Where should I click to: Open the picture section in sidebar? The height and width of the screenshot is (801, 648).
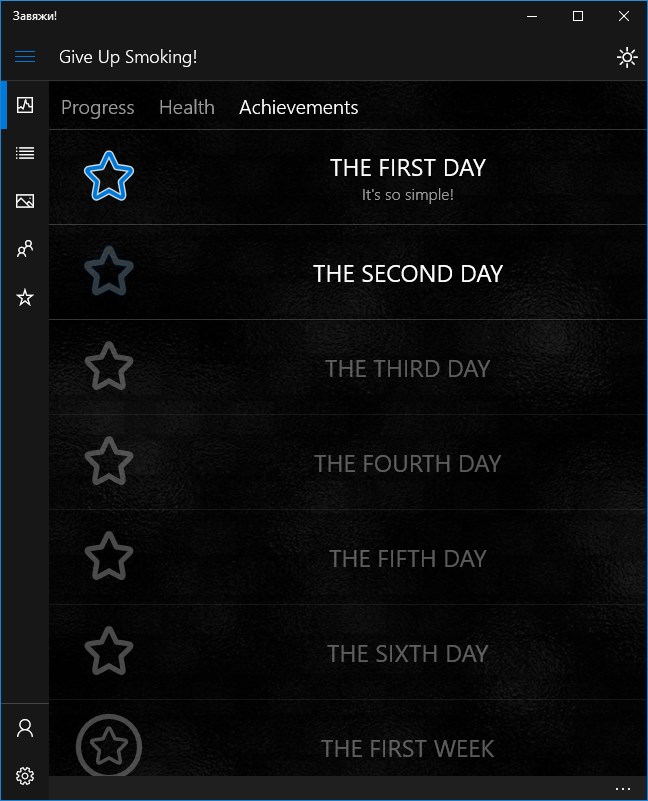point(25,201)
